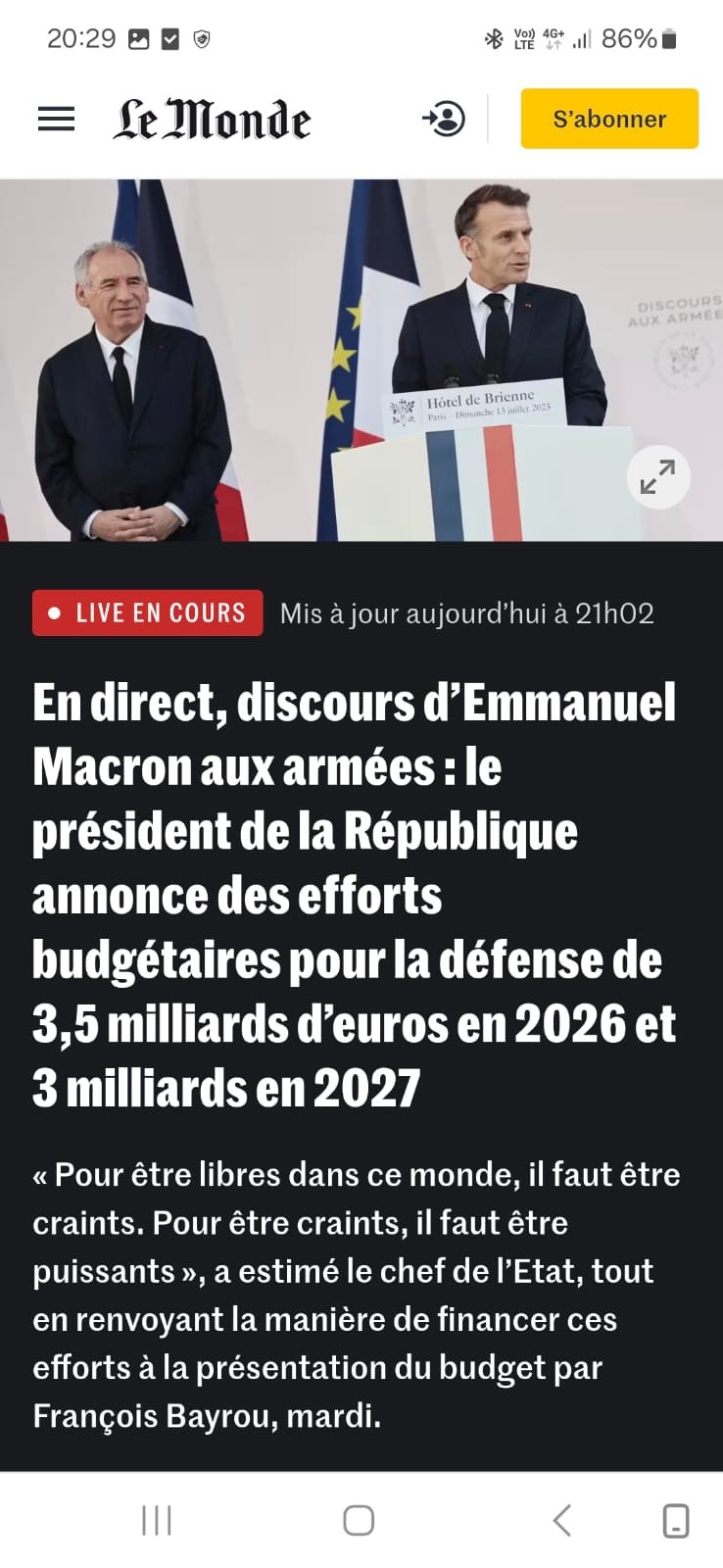The image size is (723, 1568).
Task: Tap the rightmost navigation bar icon
Action: [674, 1522]
